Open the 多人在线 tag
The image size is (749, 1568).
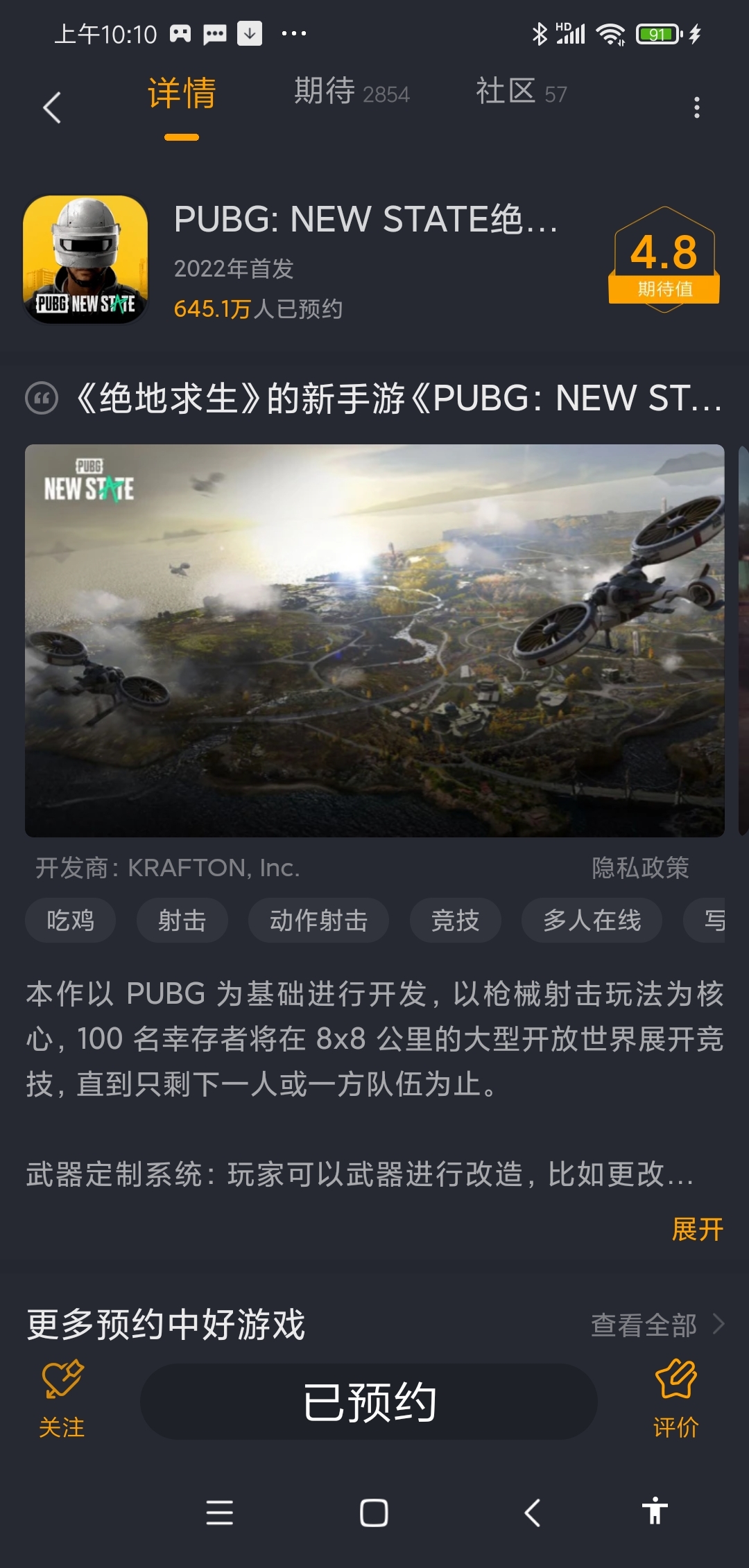[x=591, y=921]
